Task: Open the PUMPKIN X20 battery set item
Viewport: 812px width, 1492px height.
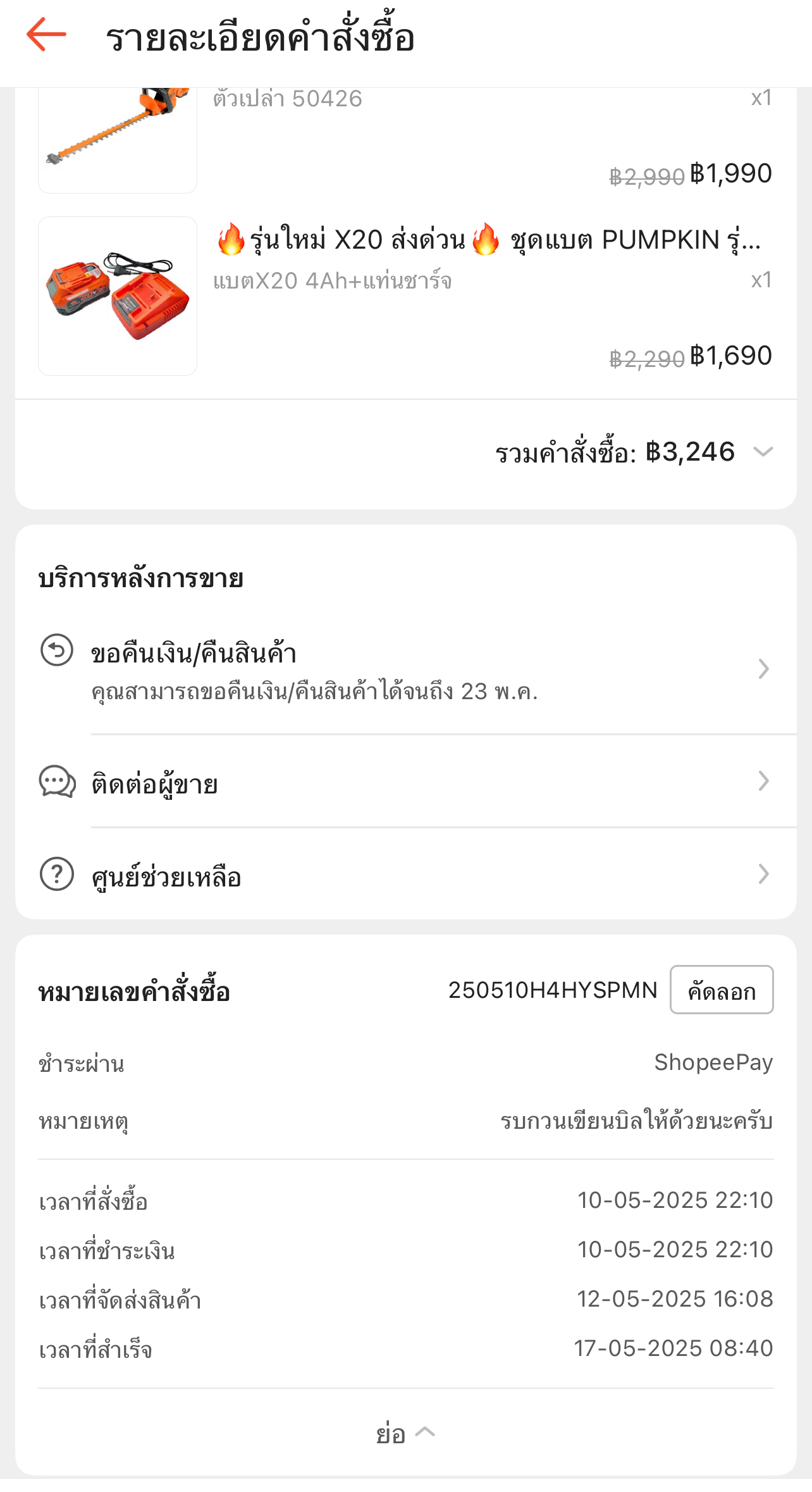Action: pyautogui.click(x=405, y=296)
